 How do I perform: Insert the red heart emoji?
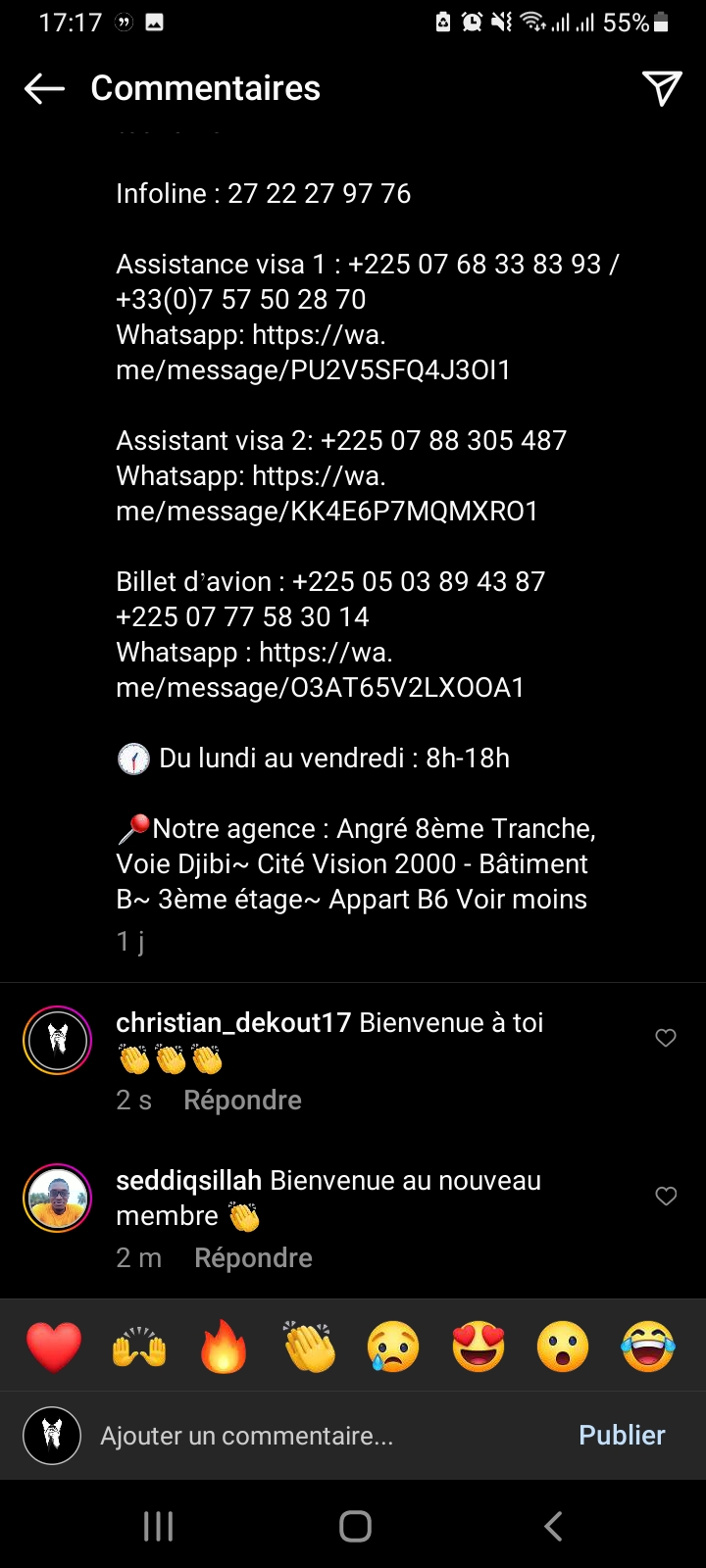coord(54,1347)
